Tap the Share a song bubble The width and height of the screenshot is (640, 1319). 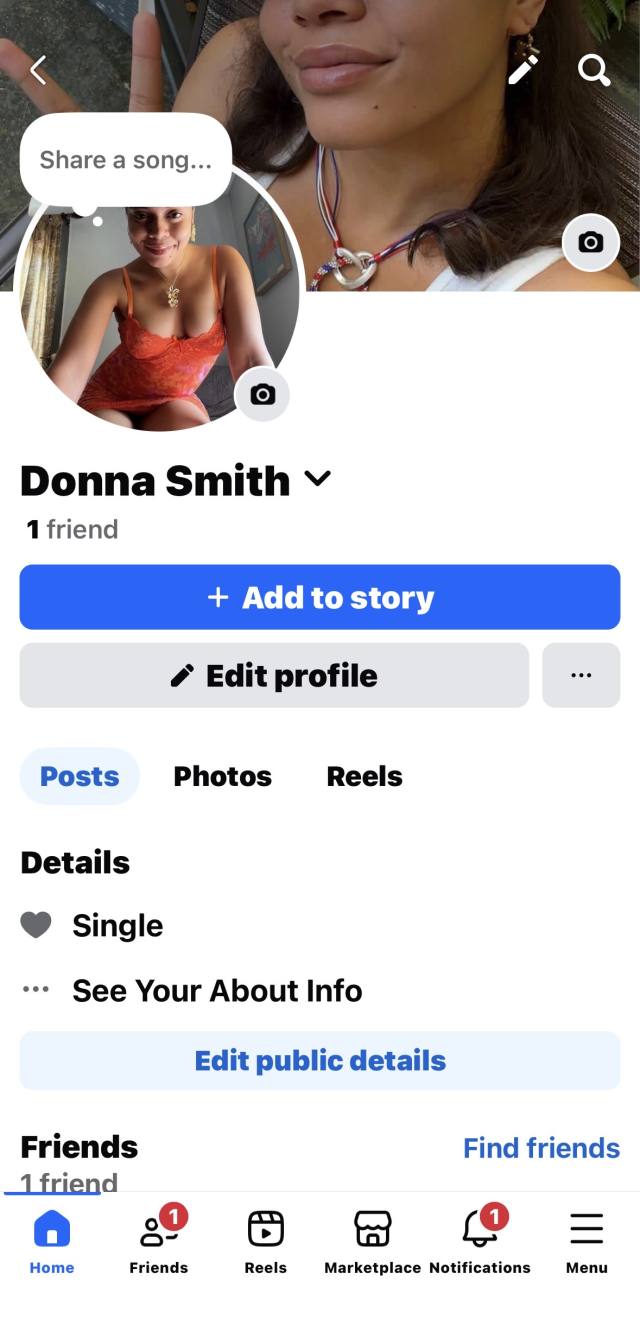125,160
